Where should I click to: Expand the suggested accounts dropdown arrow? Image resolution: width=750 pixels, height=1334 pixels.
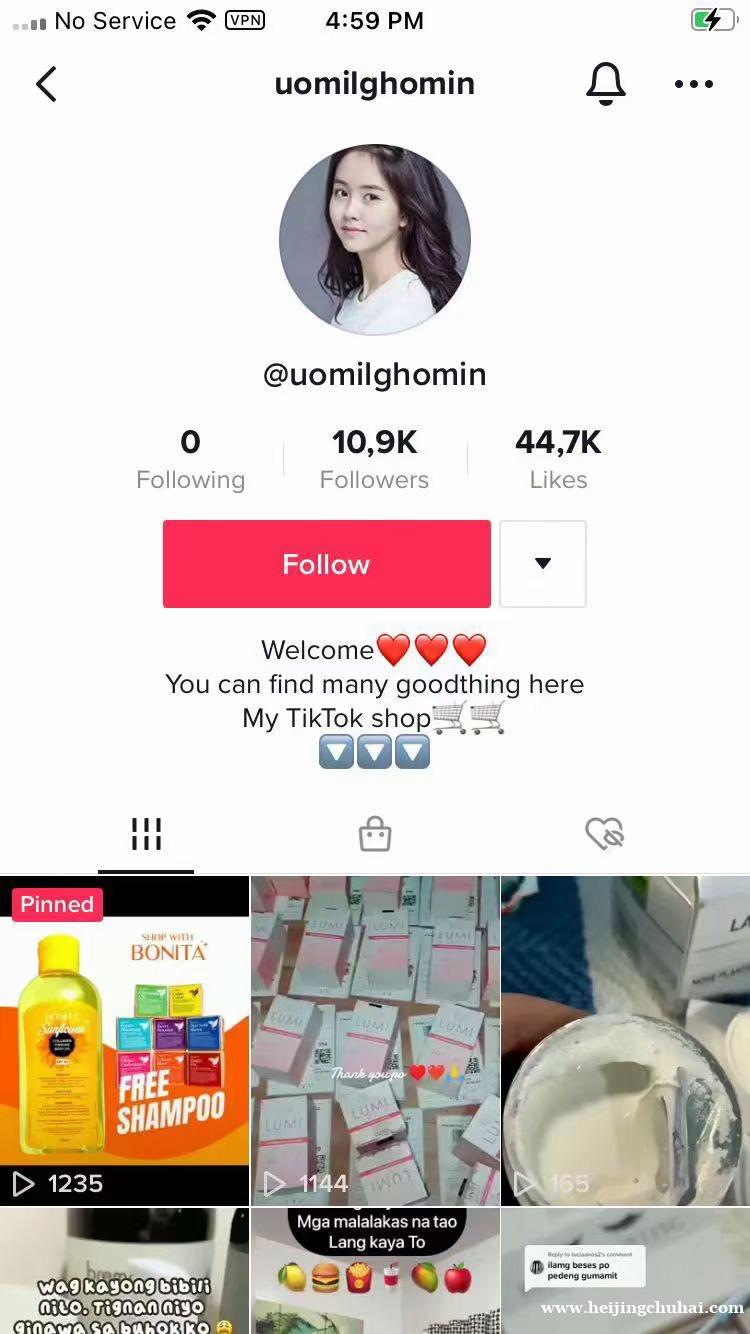(542, 564)
